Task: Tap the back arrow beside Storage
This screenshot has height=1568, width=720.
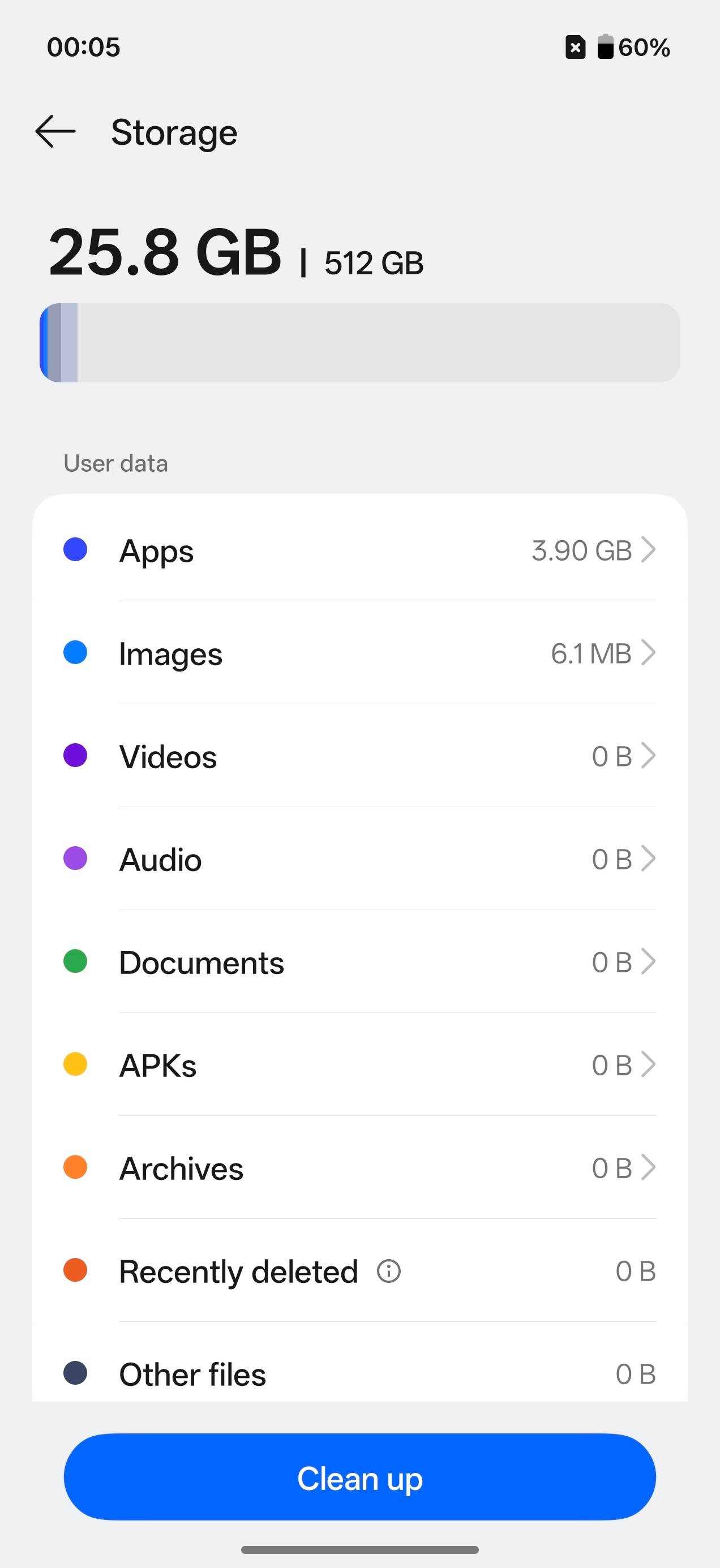Action: [55, 131]
